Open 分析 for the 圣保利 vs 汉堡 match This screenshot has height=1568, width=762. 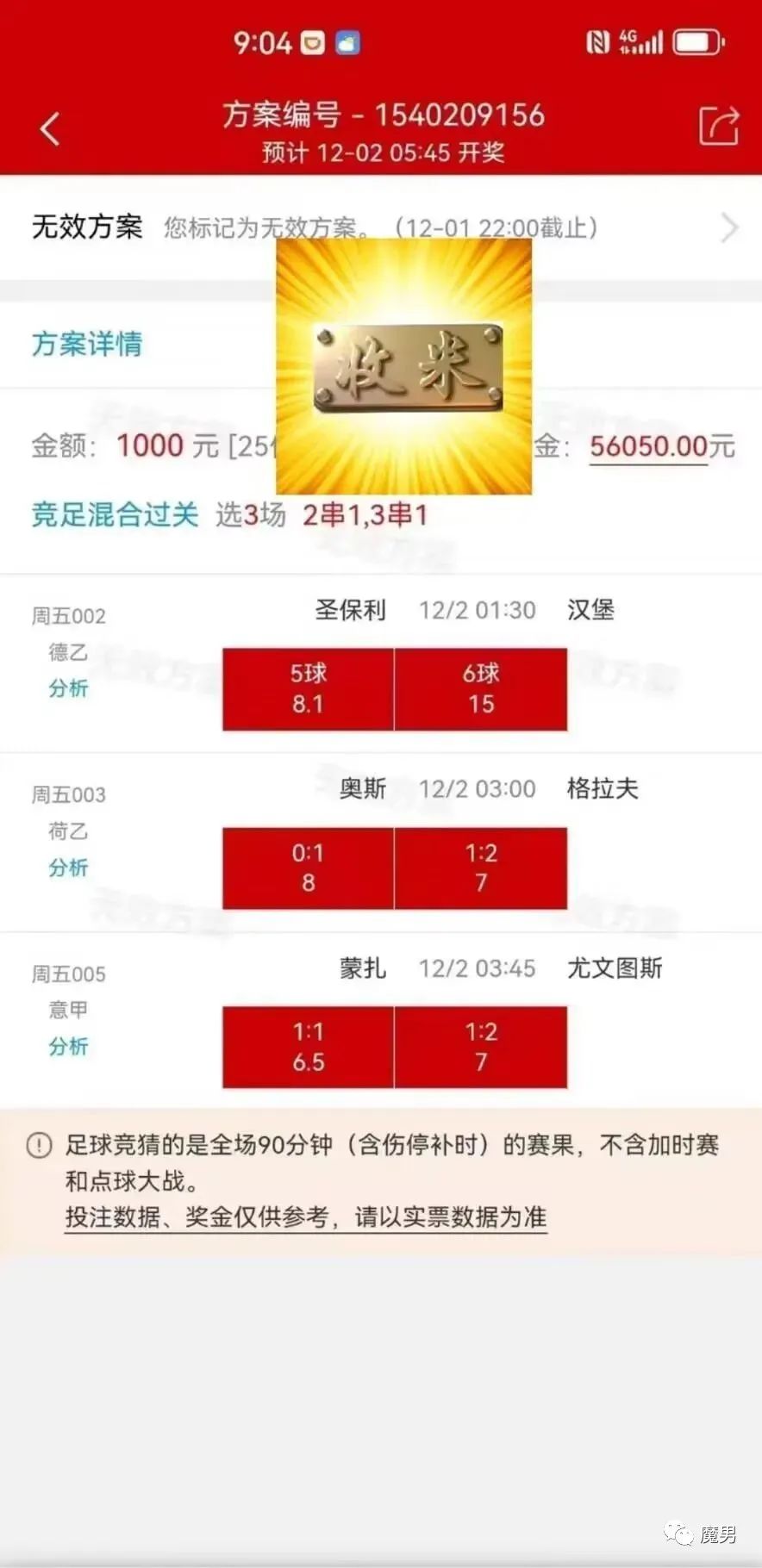(68, 688)
